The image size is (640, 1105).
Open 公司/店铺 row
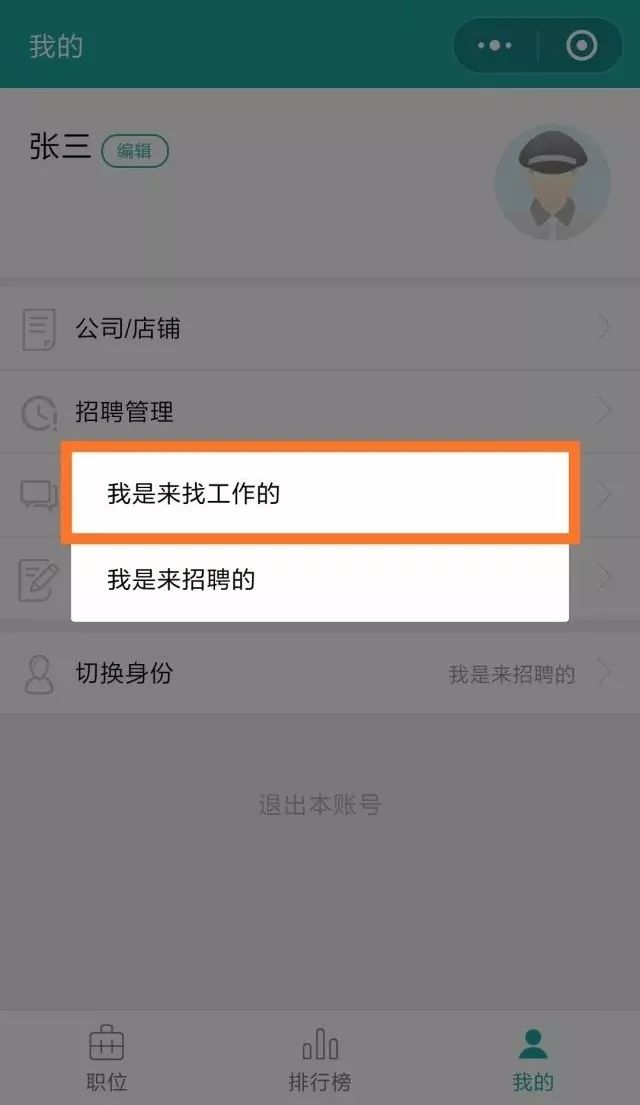coord(319,328)
